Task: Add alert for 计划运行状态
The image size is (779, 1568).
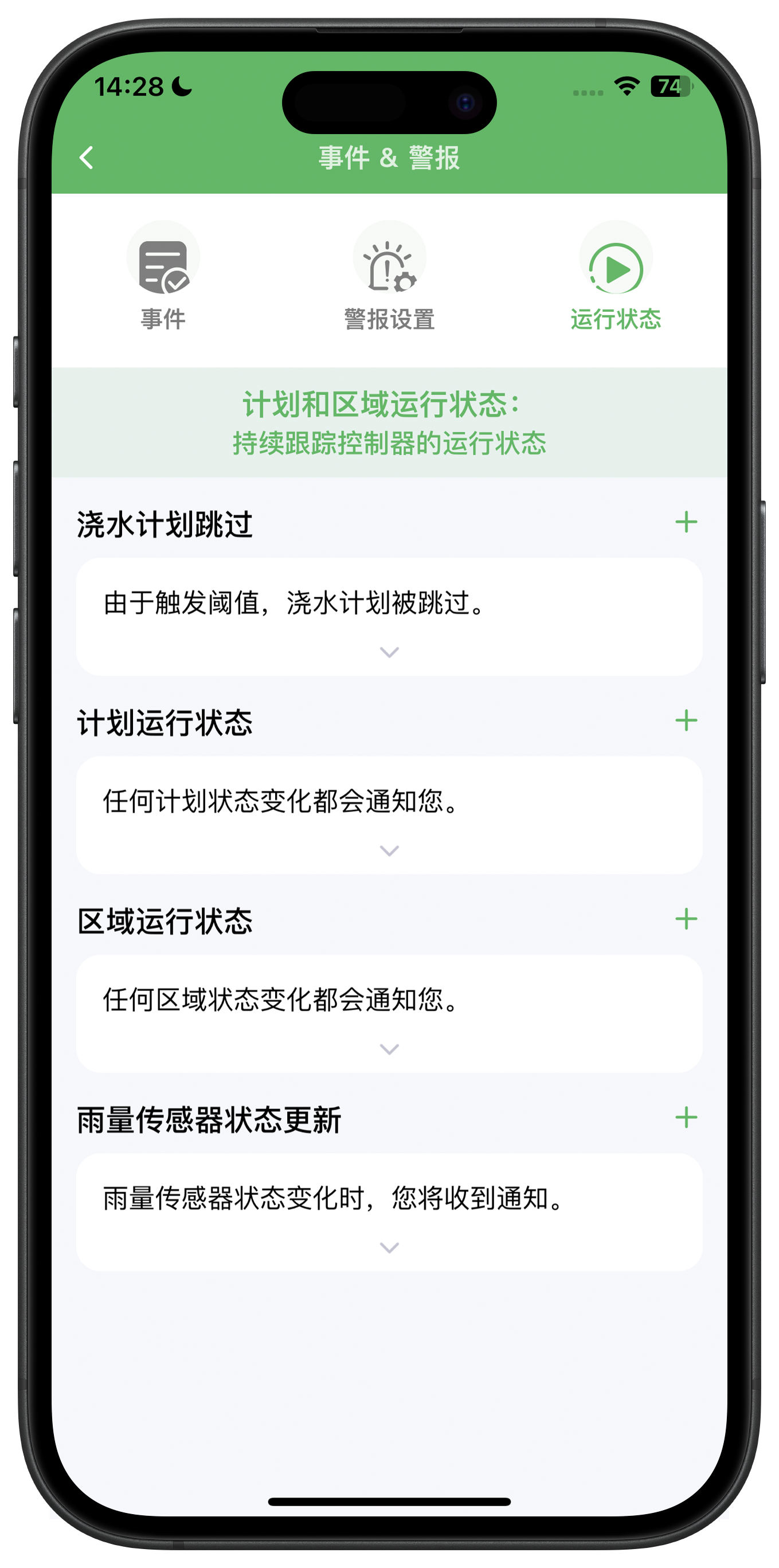Action: (x=686, y=721)
